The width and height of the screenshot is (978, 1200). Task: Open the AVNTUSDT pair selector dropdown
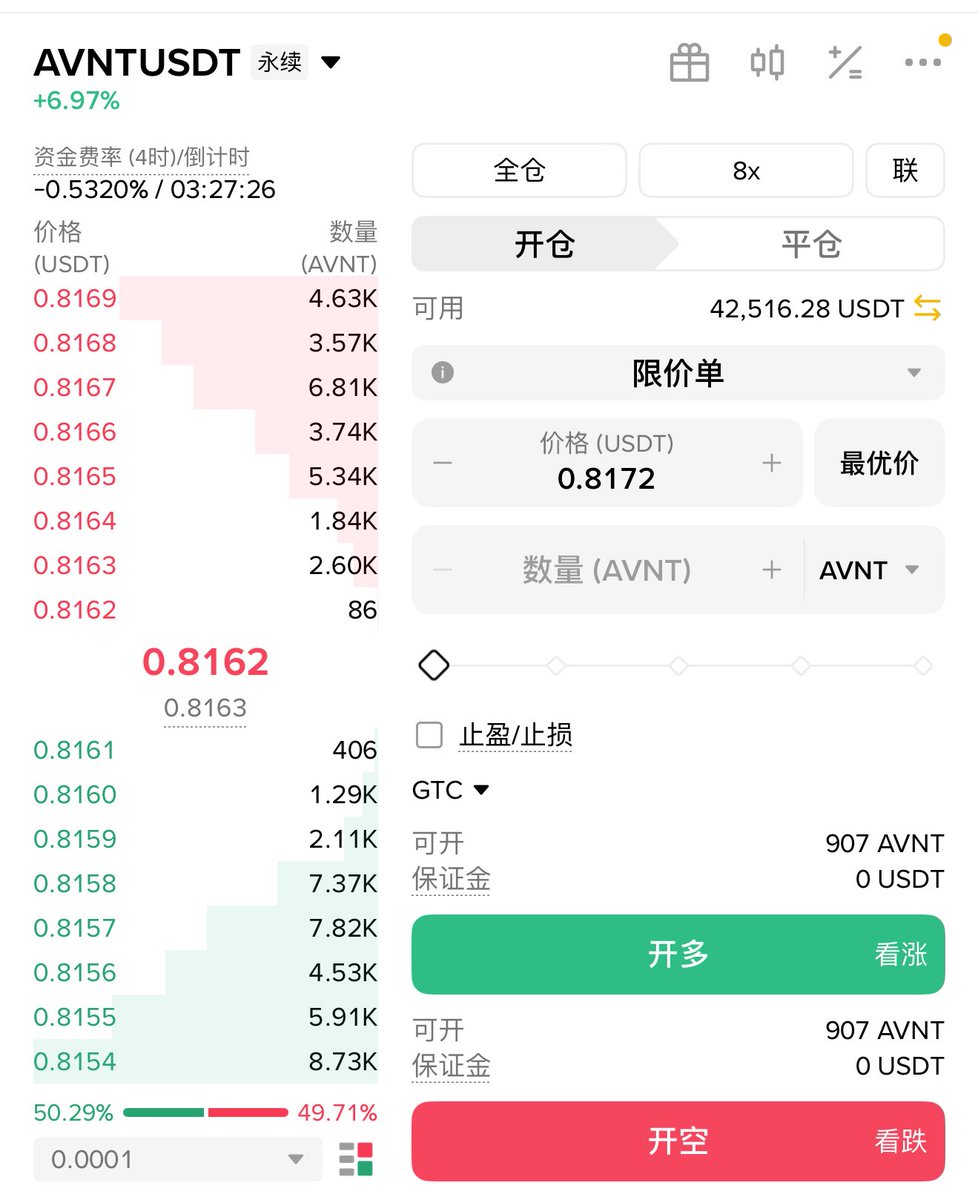330,63
